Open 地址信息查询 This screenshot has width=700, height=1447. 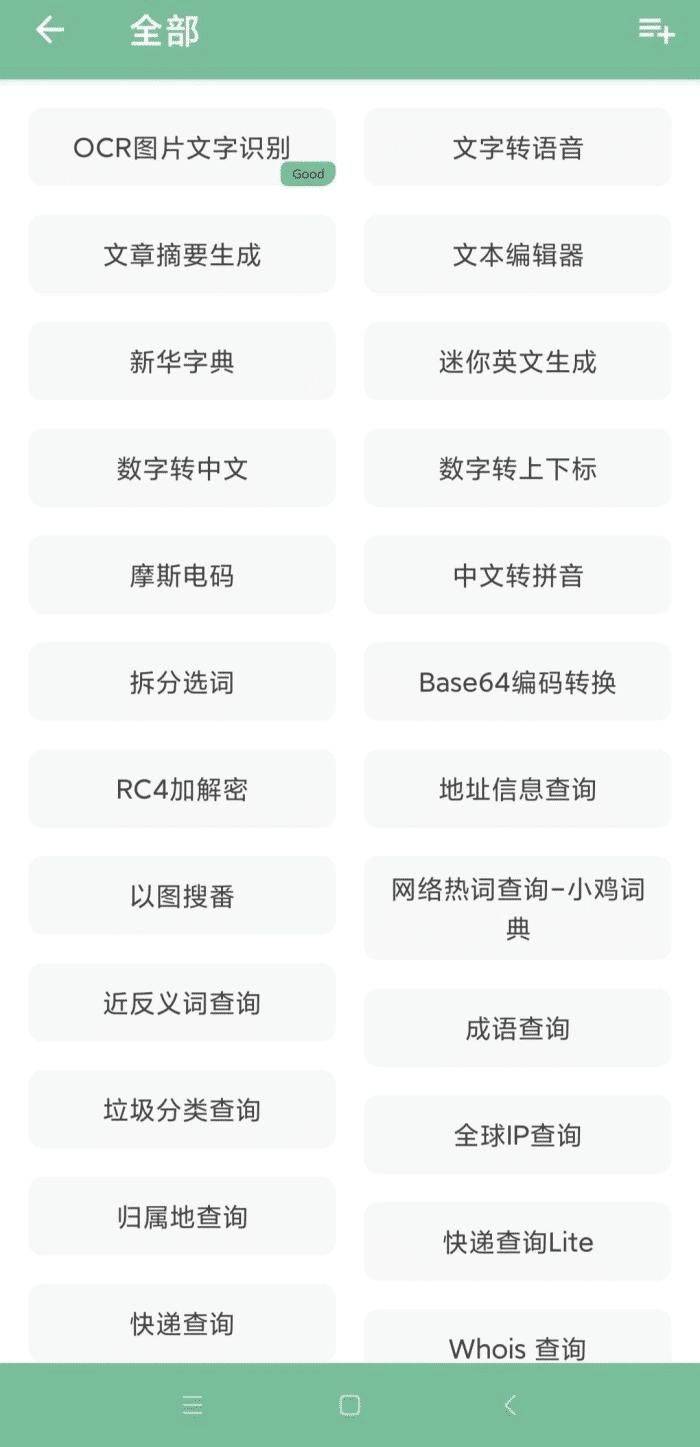coord(517,789)
